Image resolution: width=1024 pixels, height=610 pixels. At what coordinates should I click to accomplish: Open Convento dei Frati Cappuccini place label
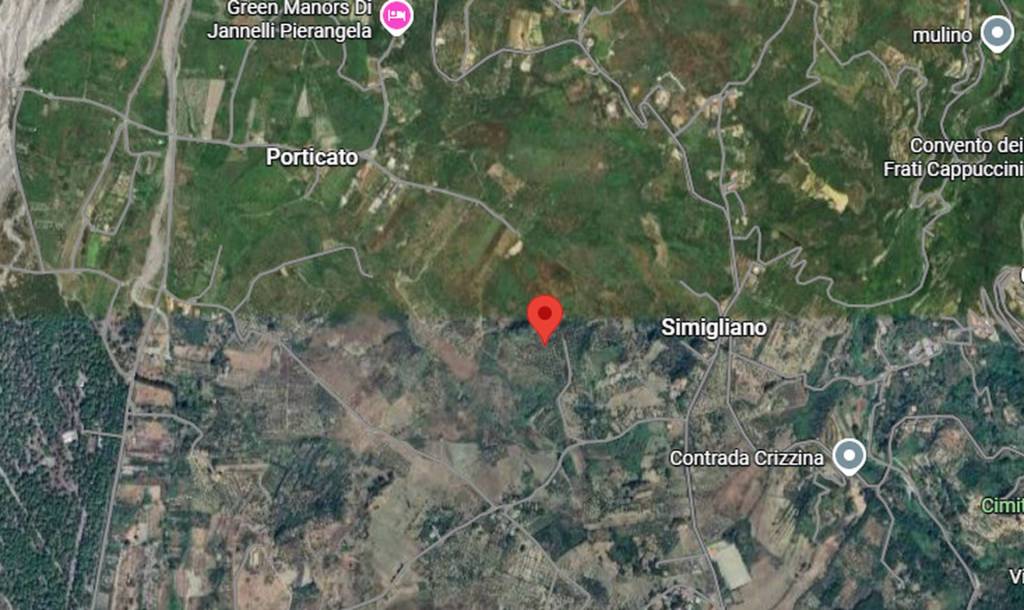pos(953,158)
